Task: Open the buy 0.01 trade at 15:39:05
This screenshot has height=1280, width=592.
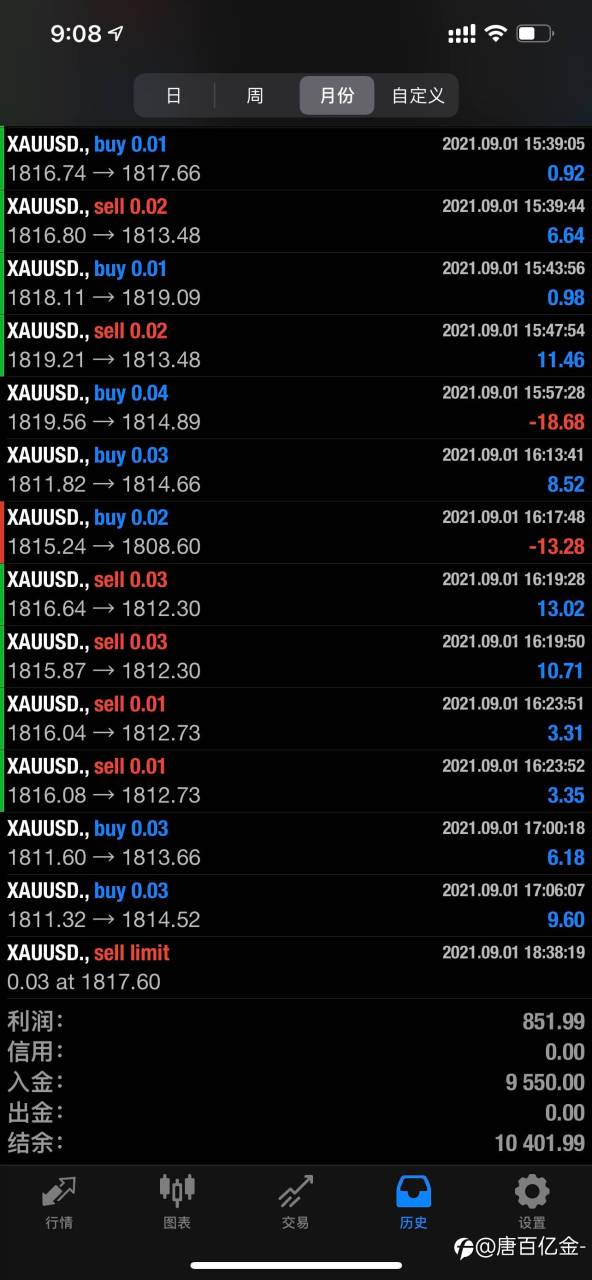Action: (296, 159)
